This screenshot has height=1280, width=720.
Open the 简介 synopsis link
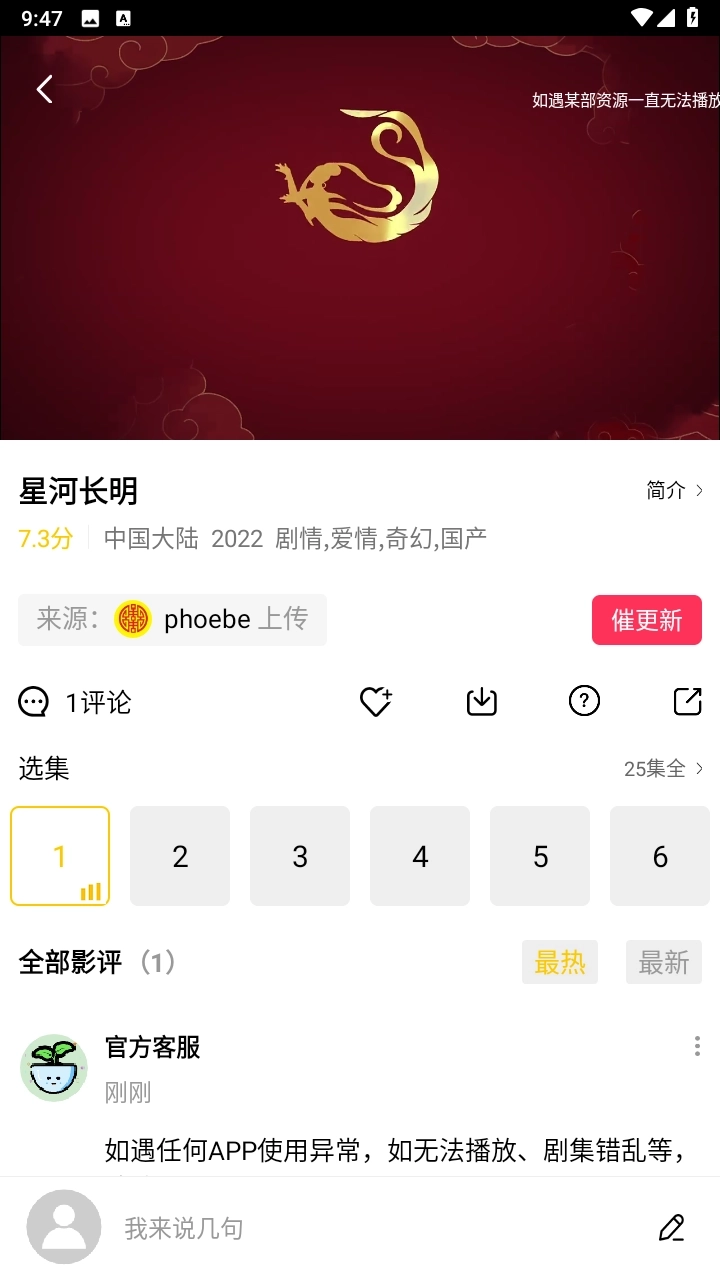click(x=675, y=490)
